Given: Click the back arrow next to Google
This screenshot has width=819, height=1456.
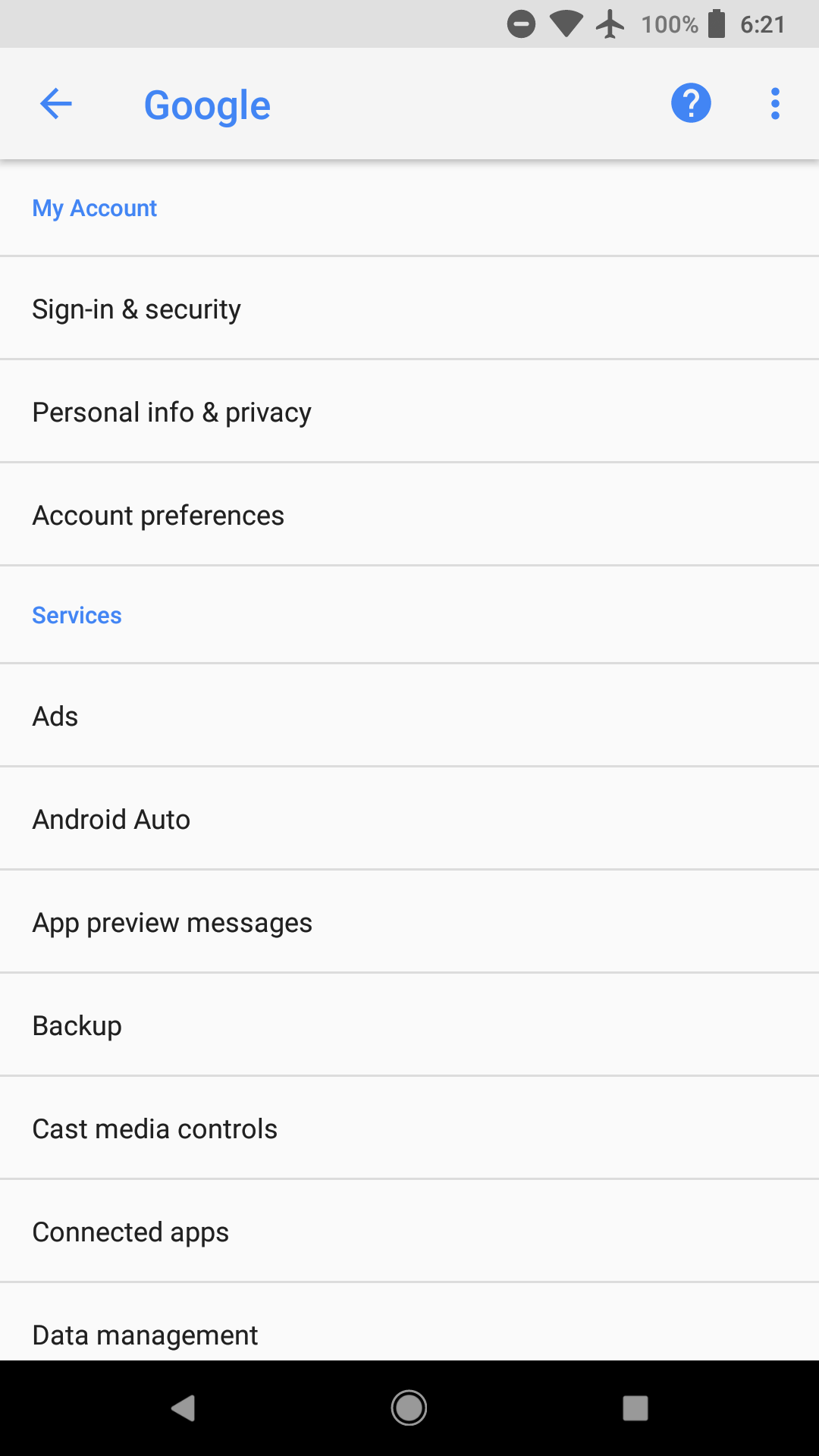Looking at the screenshot, I should [x=55, y=103].
